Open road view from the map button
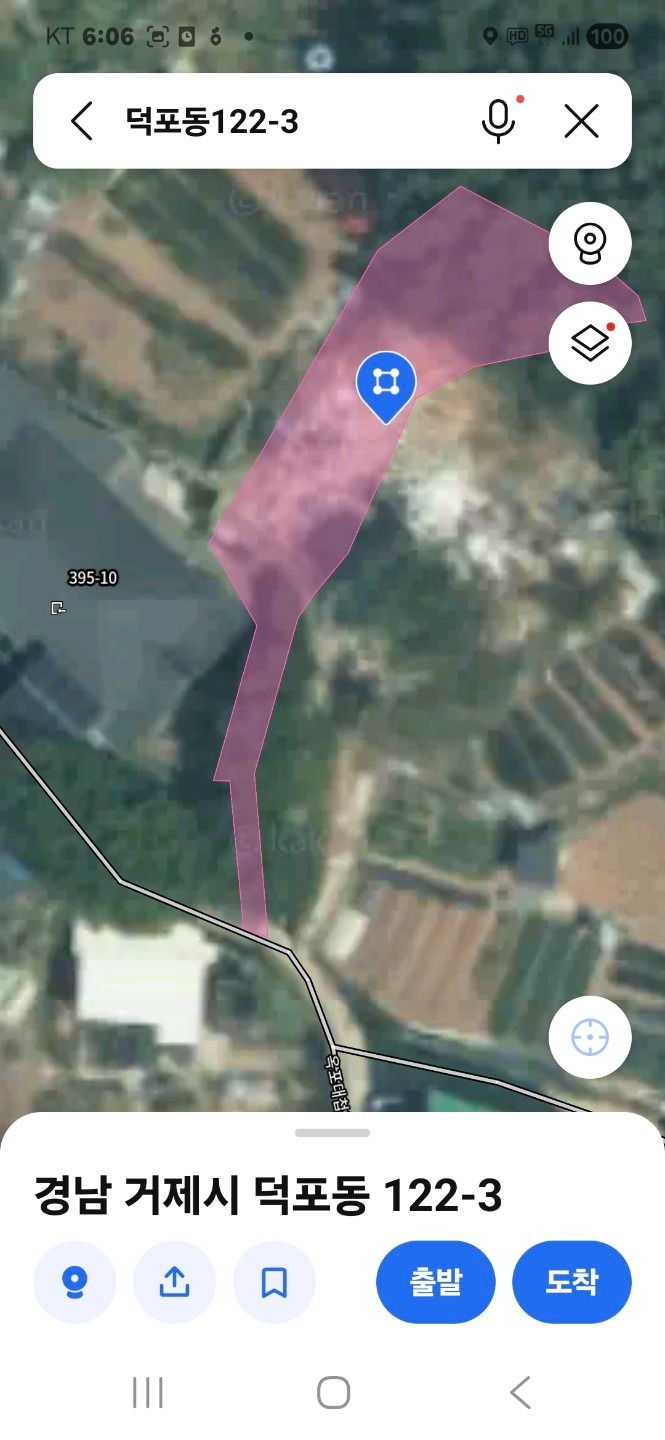This screenshot has width=665, height=1440. point(590,243)
